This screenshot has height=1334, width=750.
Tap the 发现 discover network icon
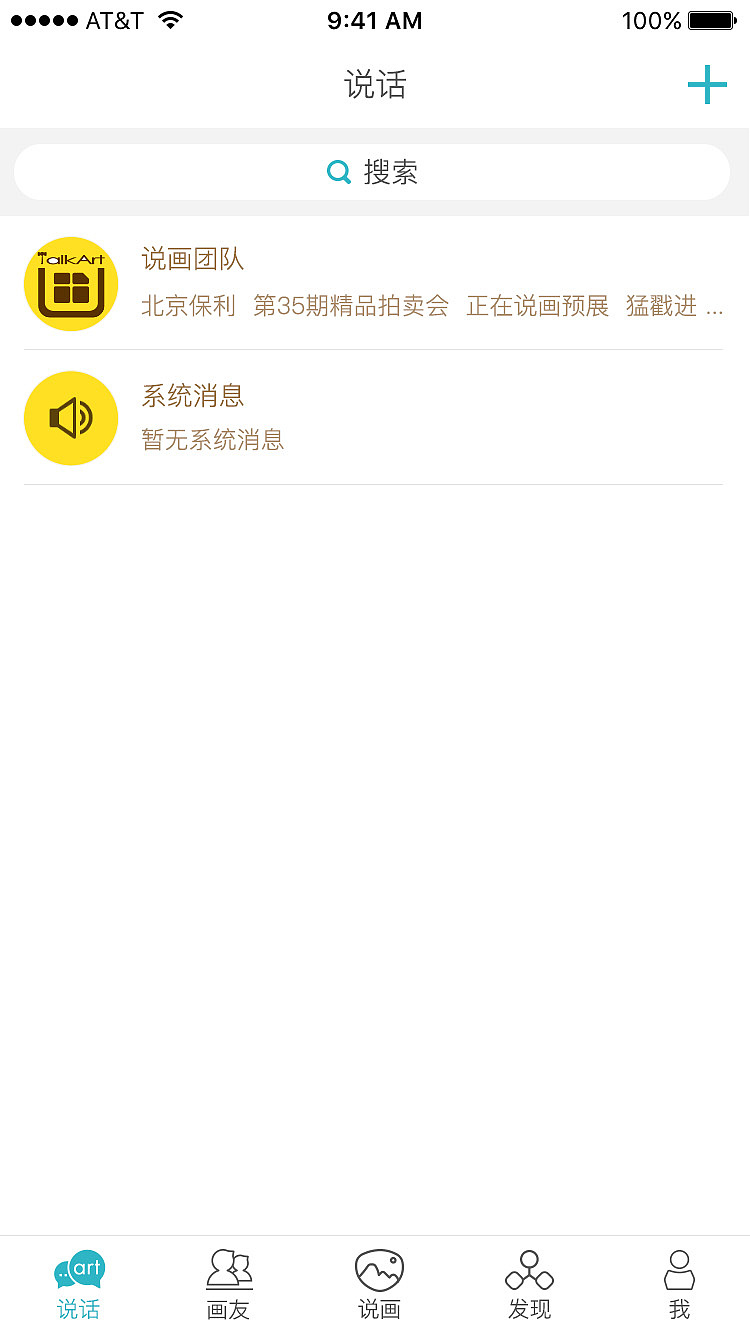point(528,1268)
